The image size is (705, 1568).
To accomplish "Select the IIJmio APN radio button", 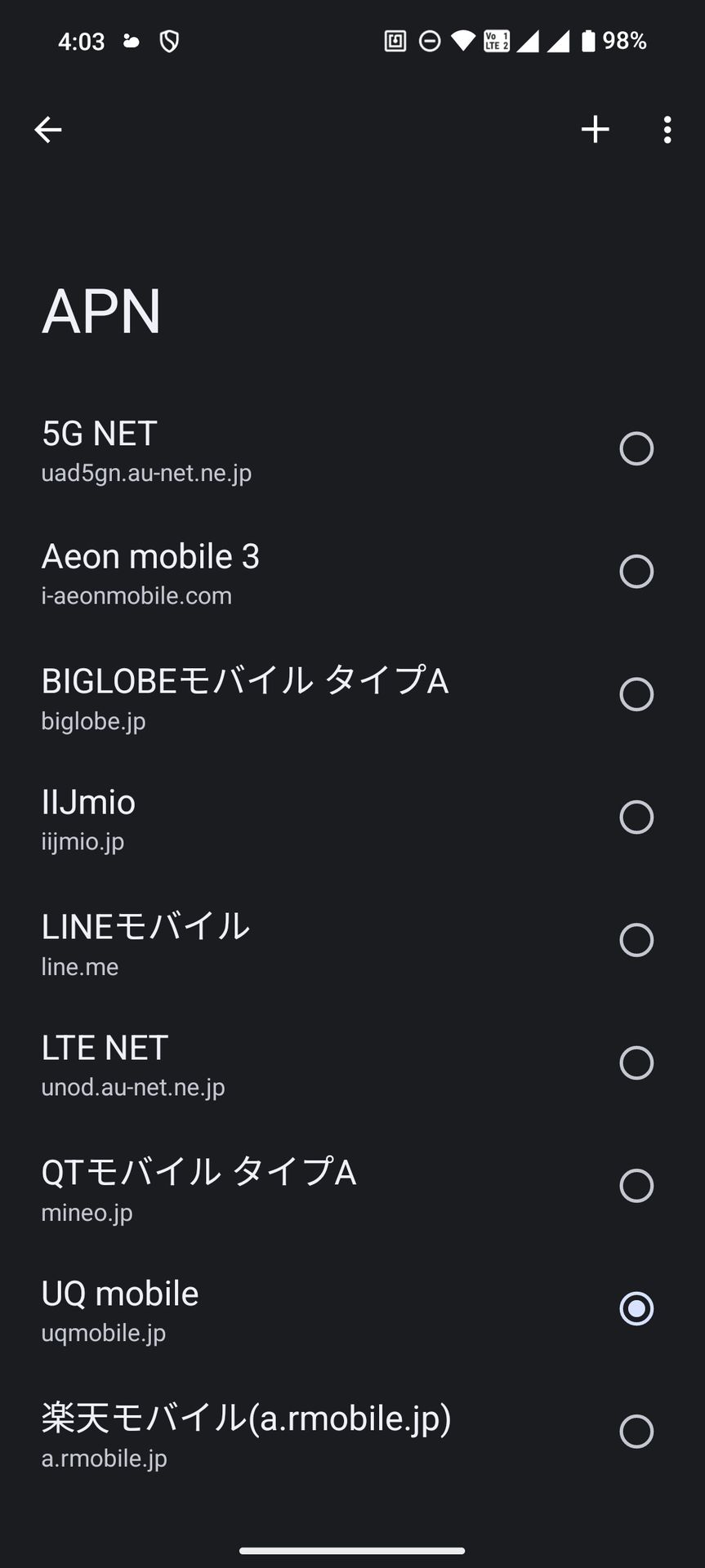I will [636, 817].
